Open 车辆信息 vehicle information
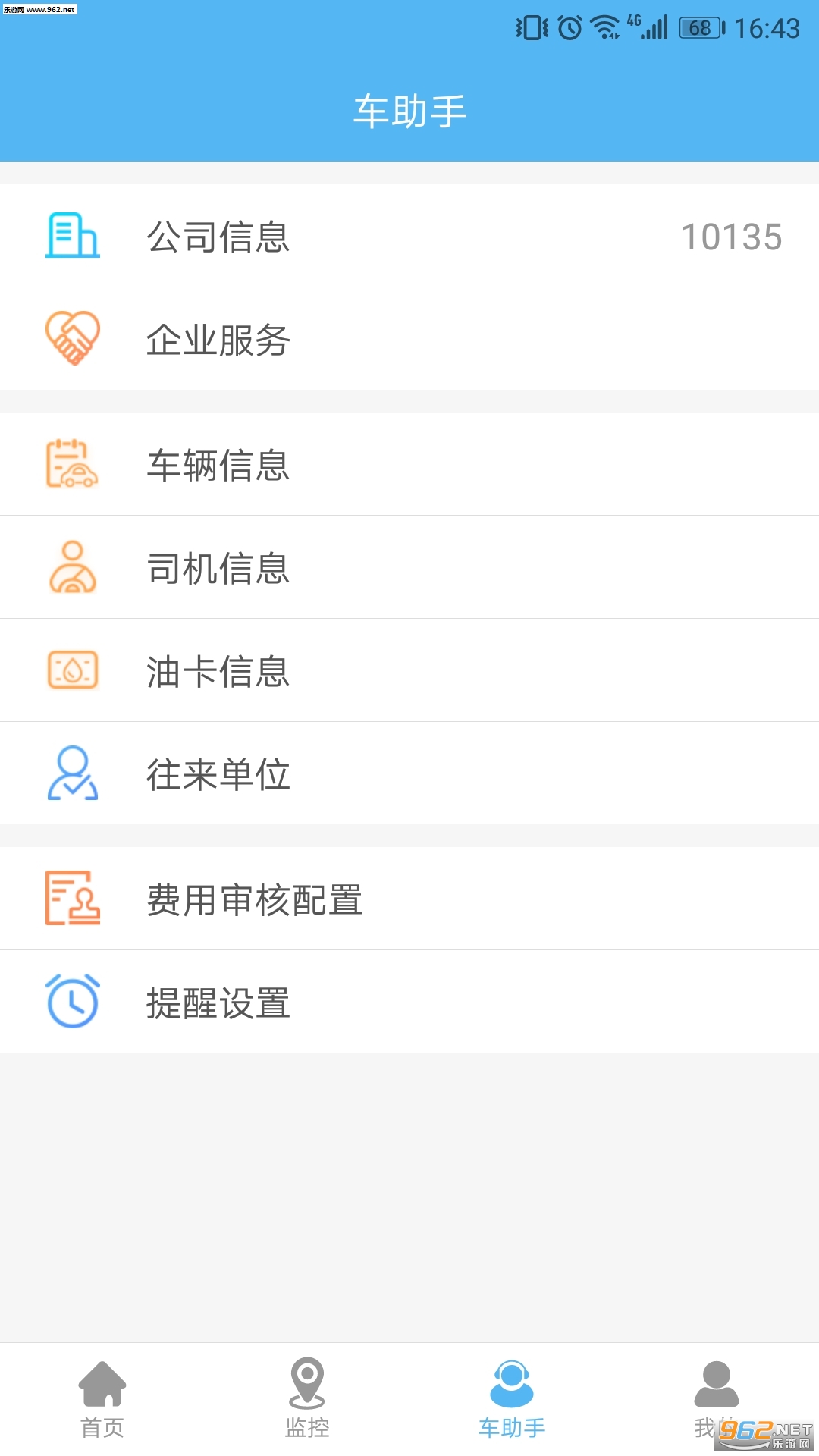 pos(409,464)
